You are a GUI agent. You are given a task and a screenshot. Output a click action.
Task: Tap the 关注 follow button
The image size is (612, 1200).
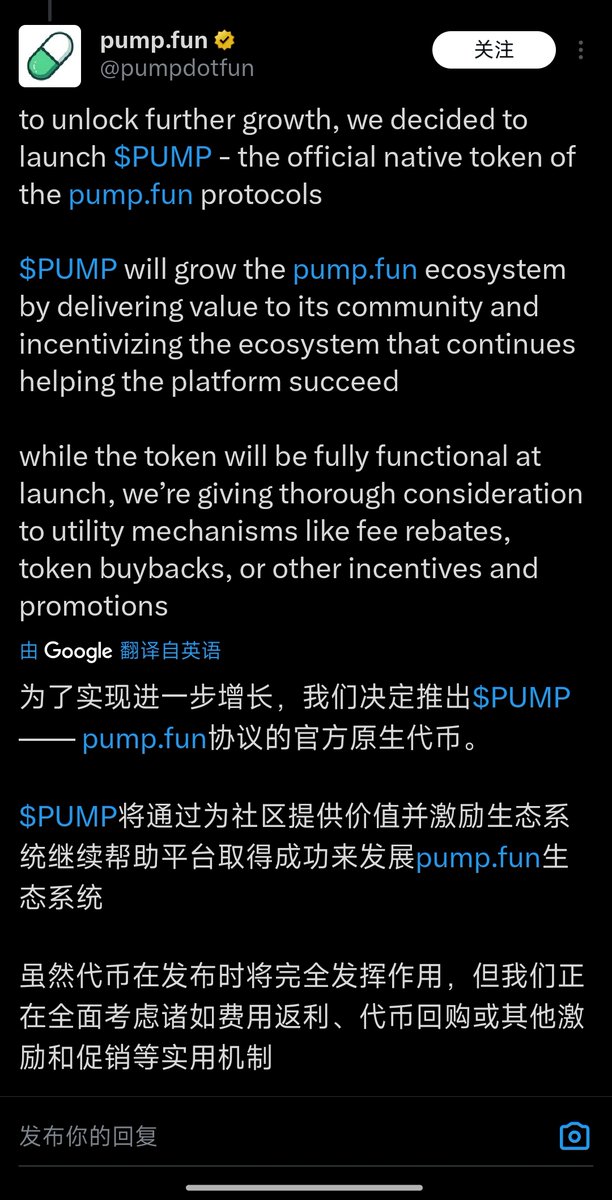(x=493, y=49)
